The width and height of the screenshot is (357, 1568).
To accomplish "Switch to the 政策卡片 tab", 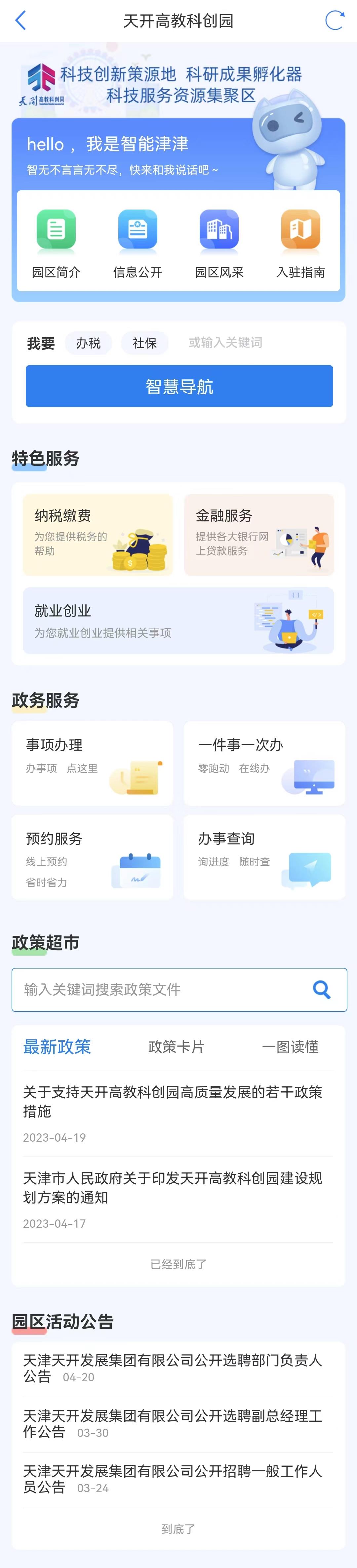I will click(177, 1047).
